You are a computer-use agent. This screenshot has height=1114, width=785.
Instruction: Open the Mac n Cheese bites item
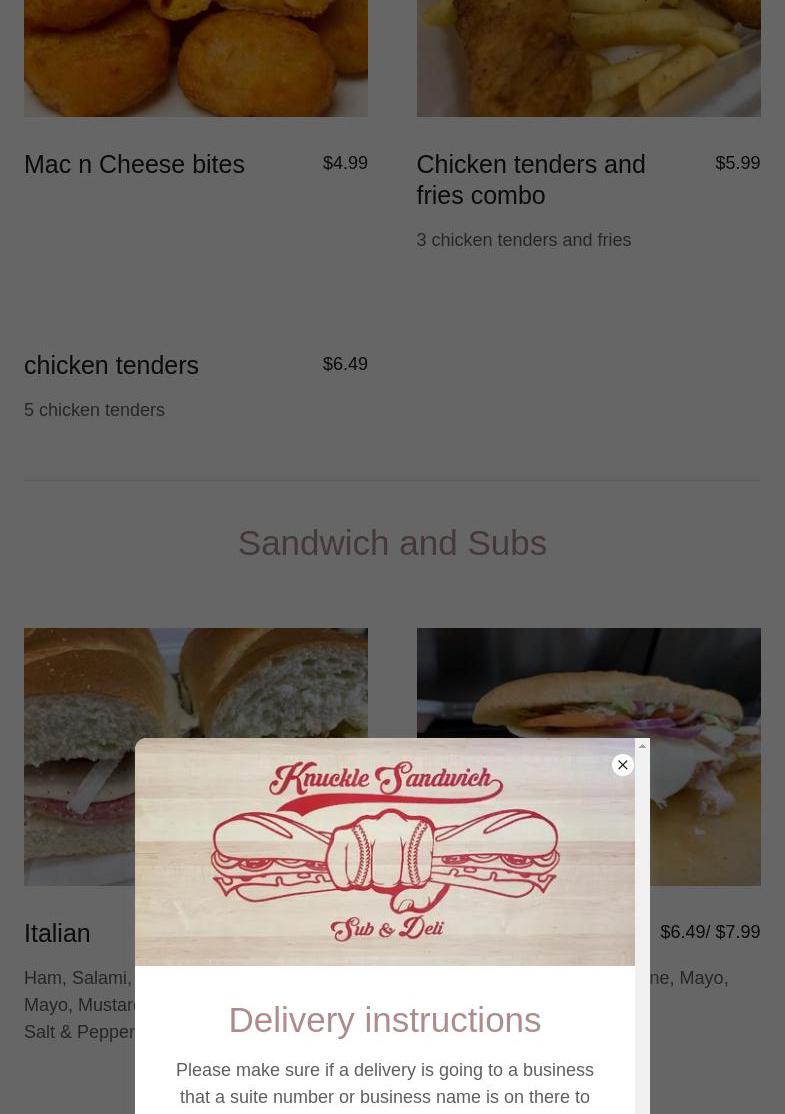134,164
